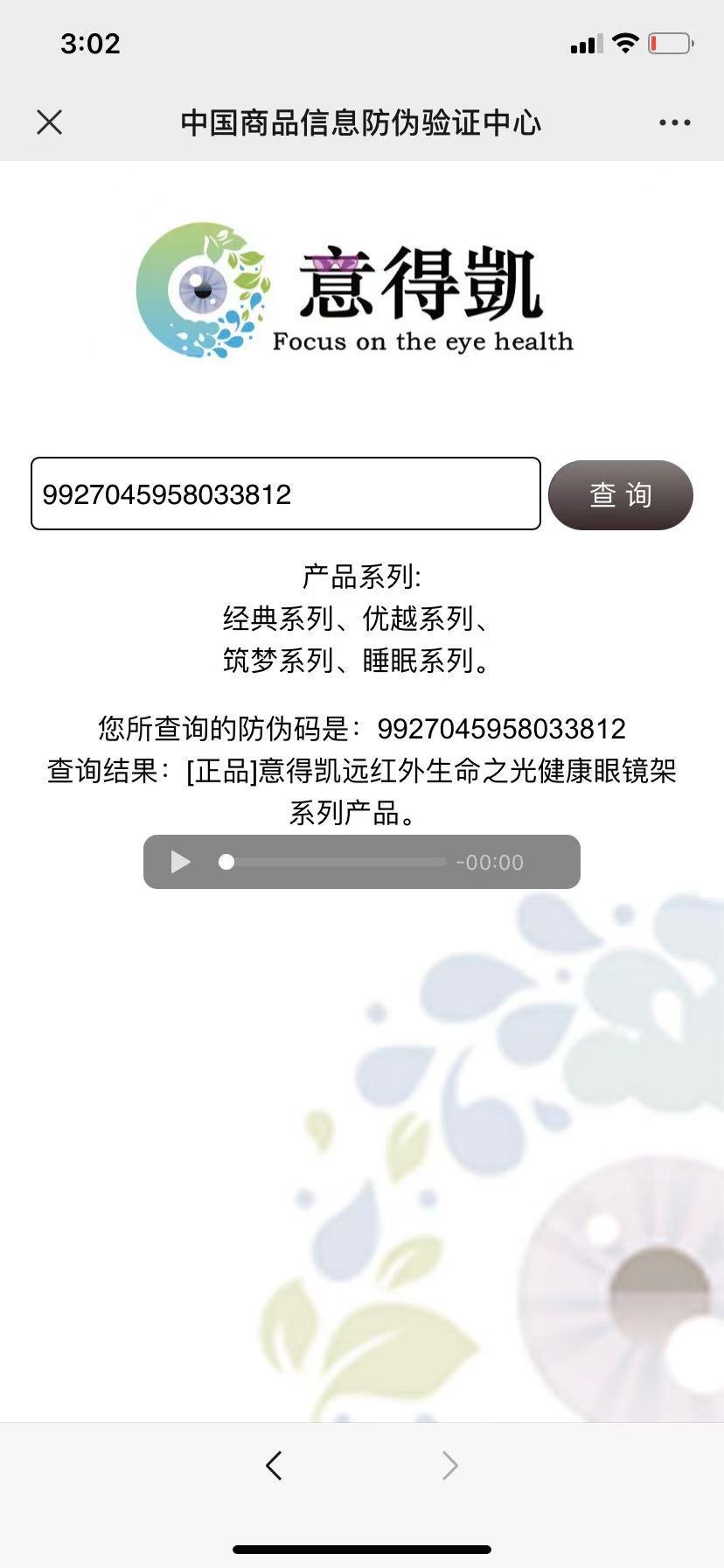The image size is (724, 1568).
Task: Open the three-dot overflow menu
Action: (x=674, y=122)
